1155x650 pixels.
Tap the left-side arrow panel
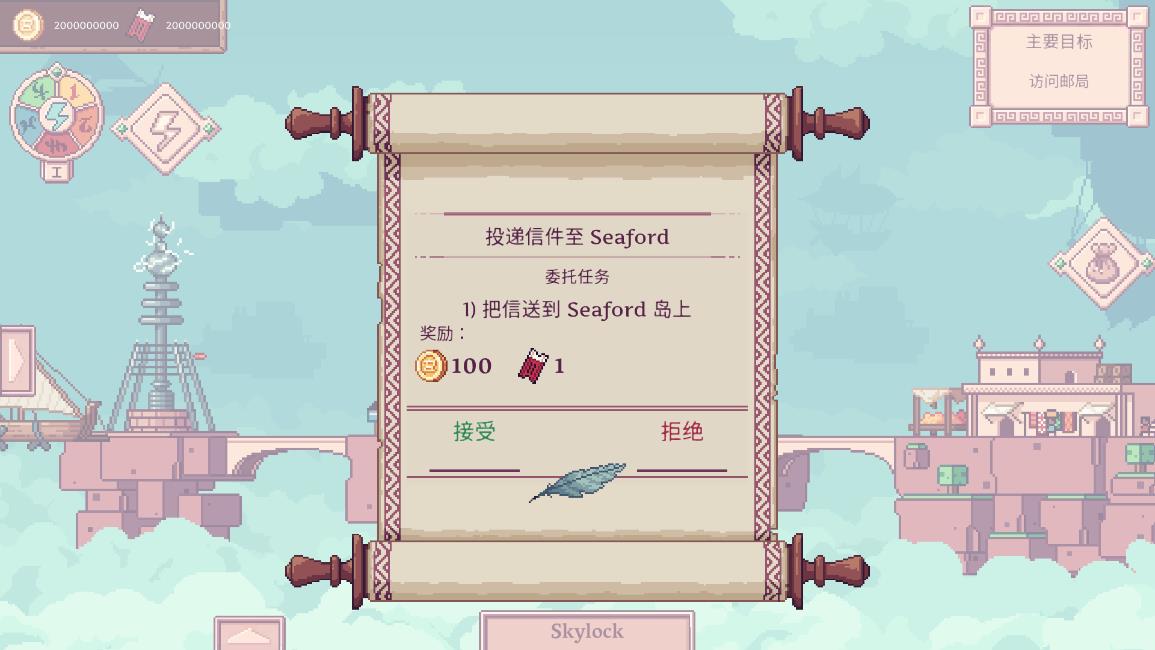(16, 359)
